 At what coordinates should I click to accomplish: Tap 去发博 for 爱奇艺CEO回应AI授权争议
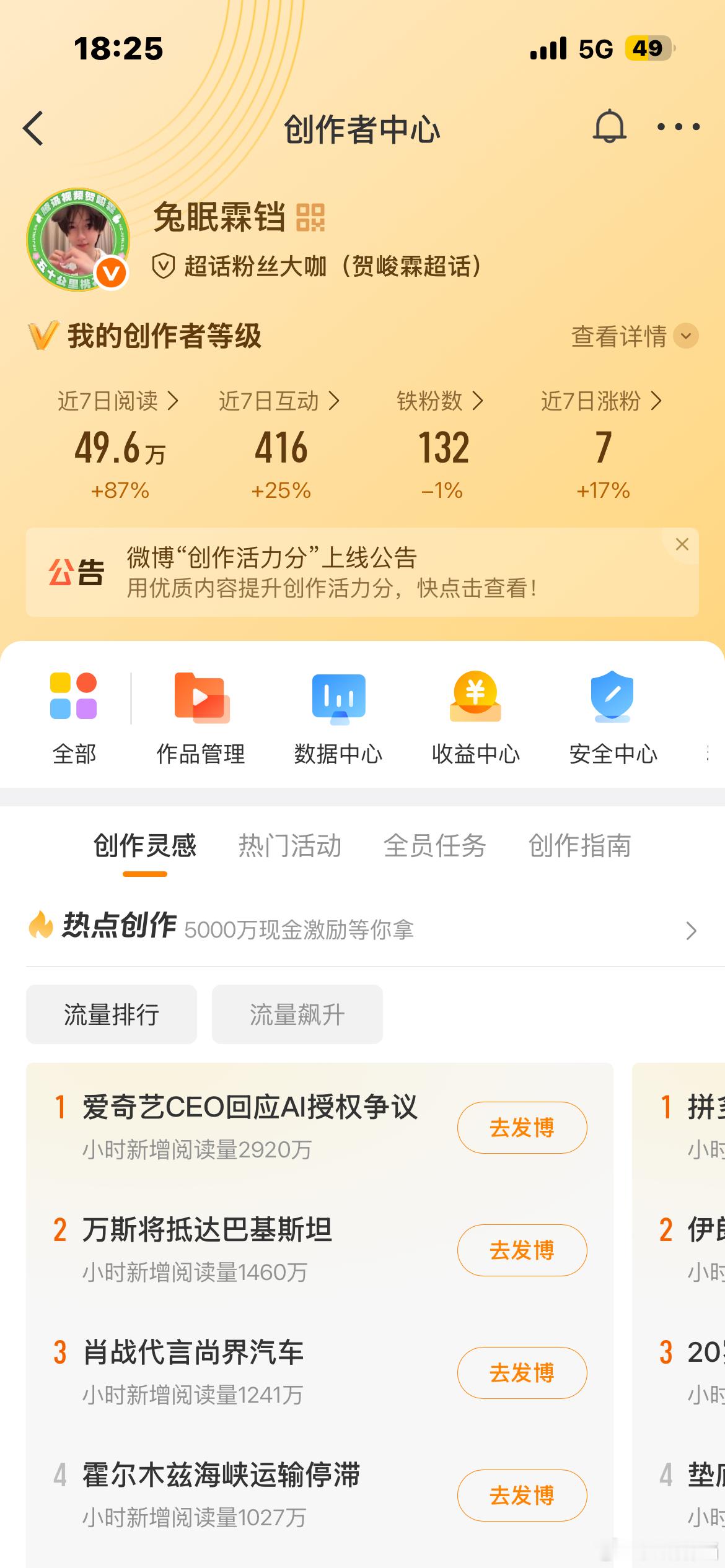(x=522, y=1128)
